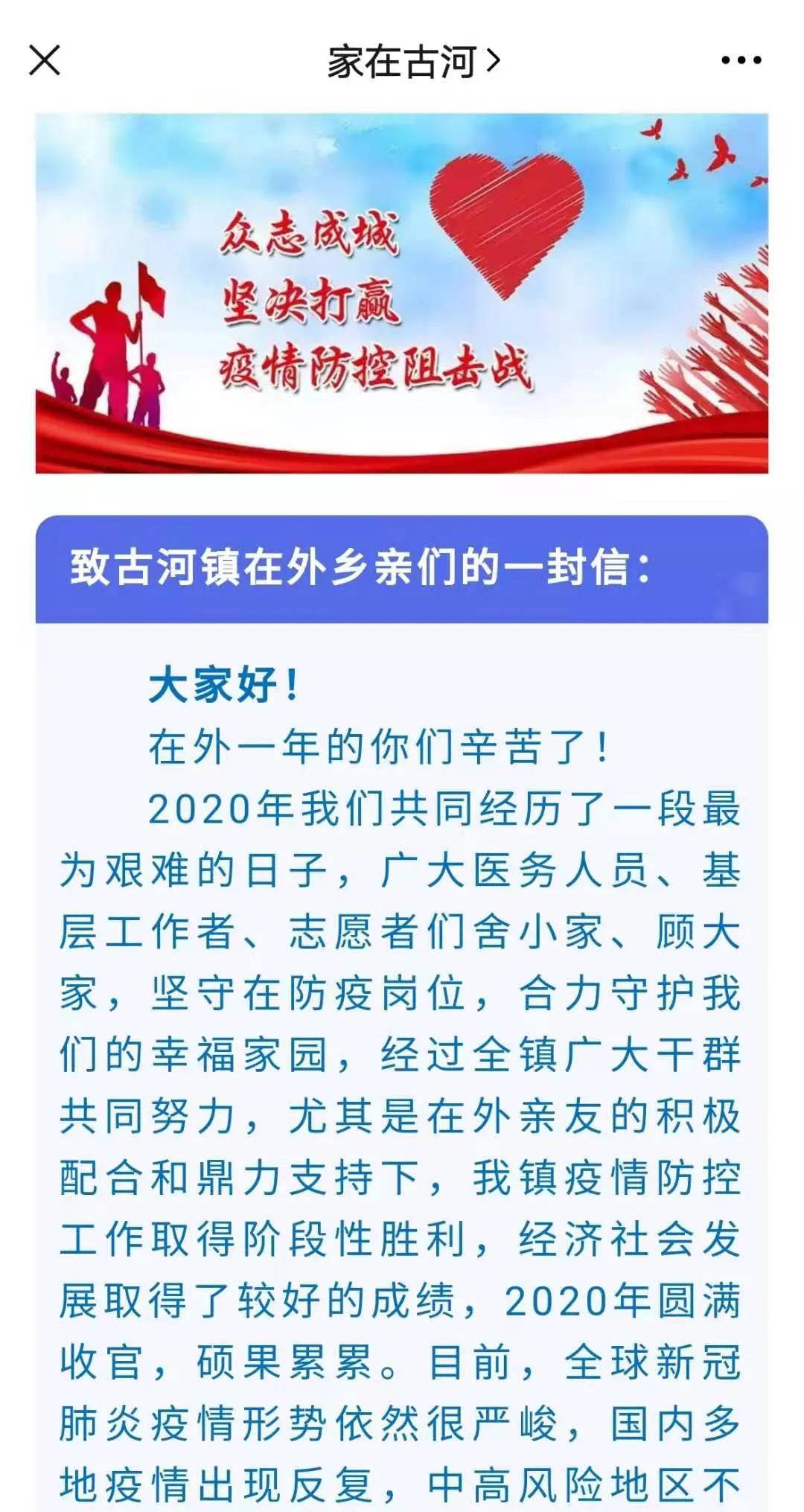804x1512 pixels.
Task: Open the 家在古河 account page
Action: 412,62
